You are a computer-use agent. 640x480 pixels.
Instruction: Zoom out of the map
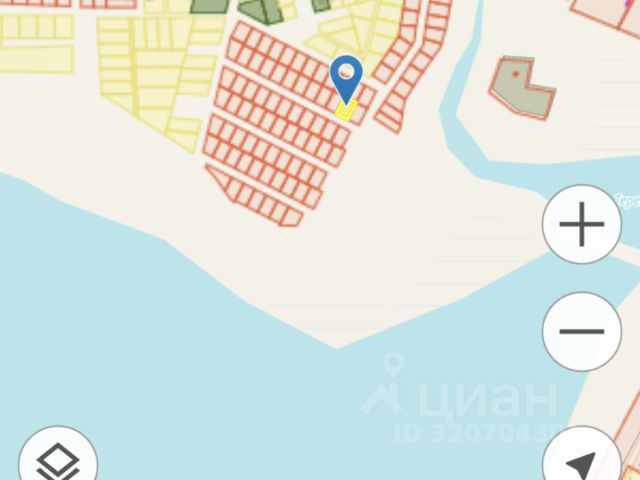(x=582, y=331)
